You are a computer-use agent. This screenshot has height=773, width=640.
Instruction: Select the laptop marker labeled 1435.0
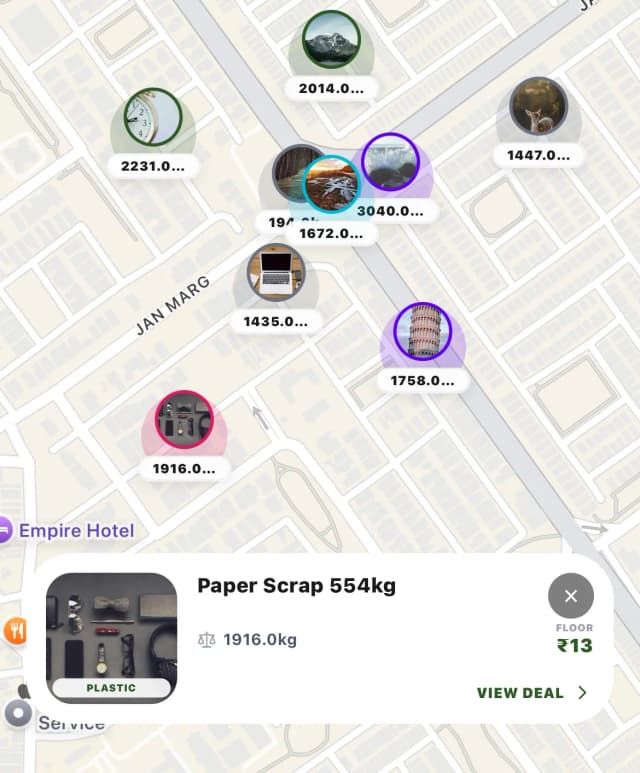click(x=276, y=272)
